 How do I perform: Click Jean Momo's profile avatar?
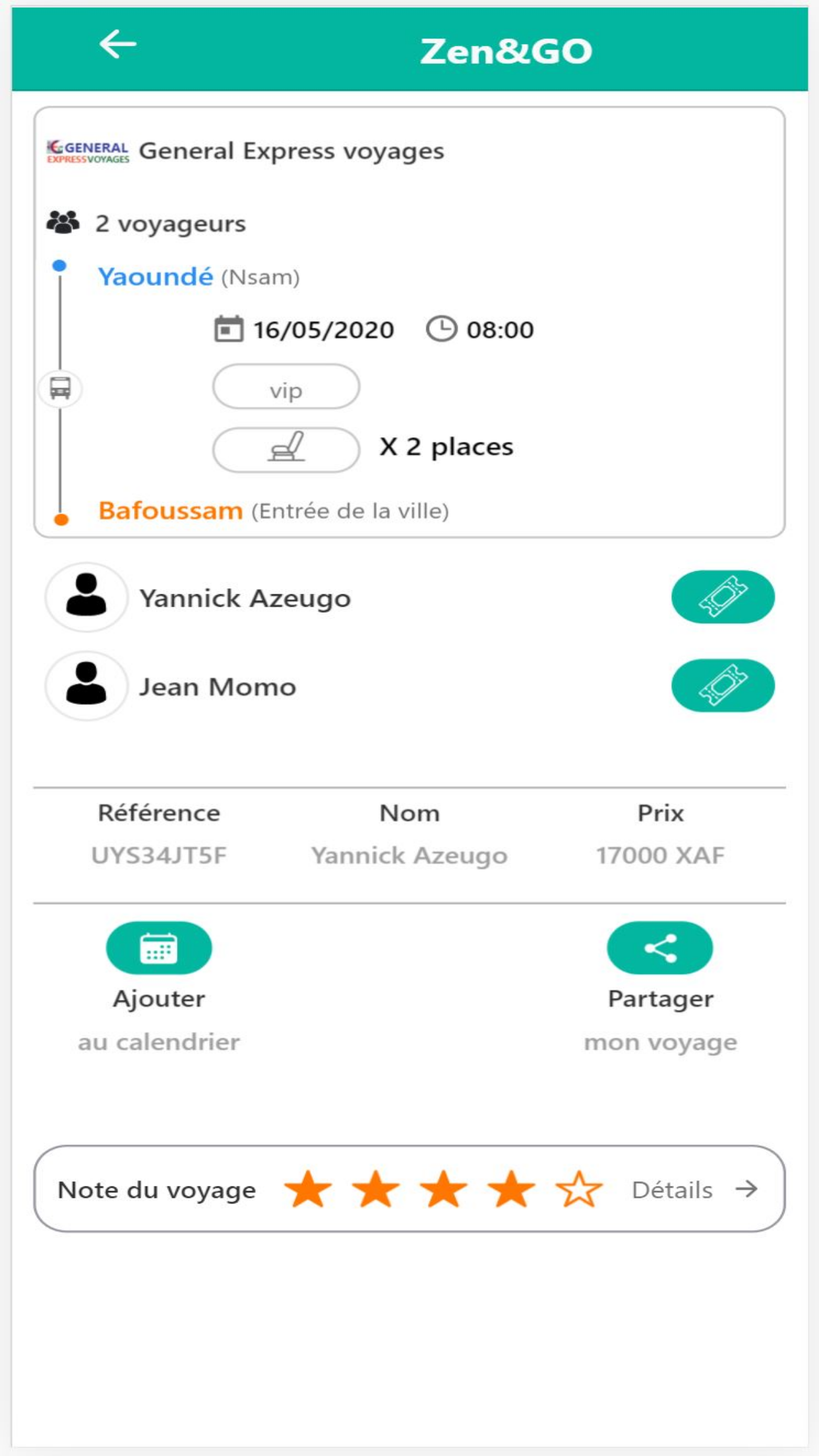click(86, 686)
